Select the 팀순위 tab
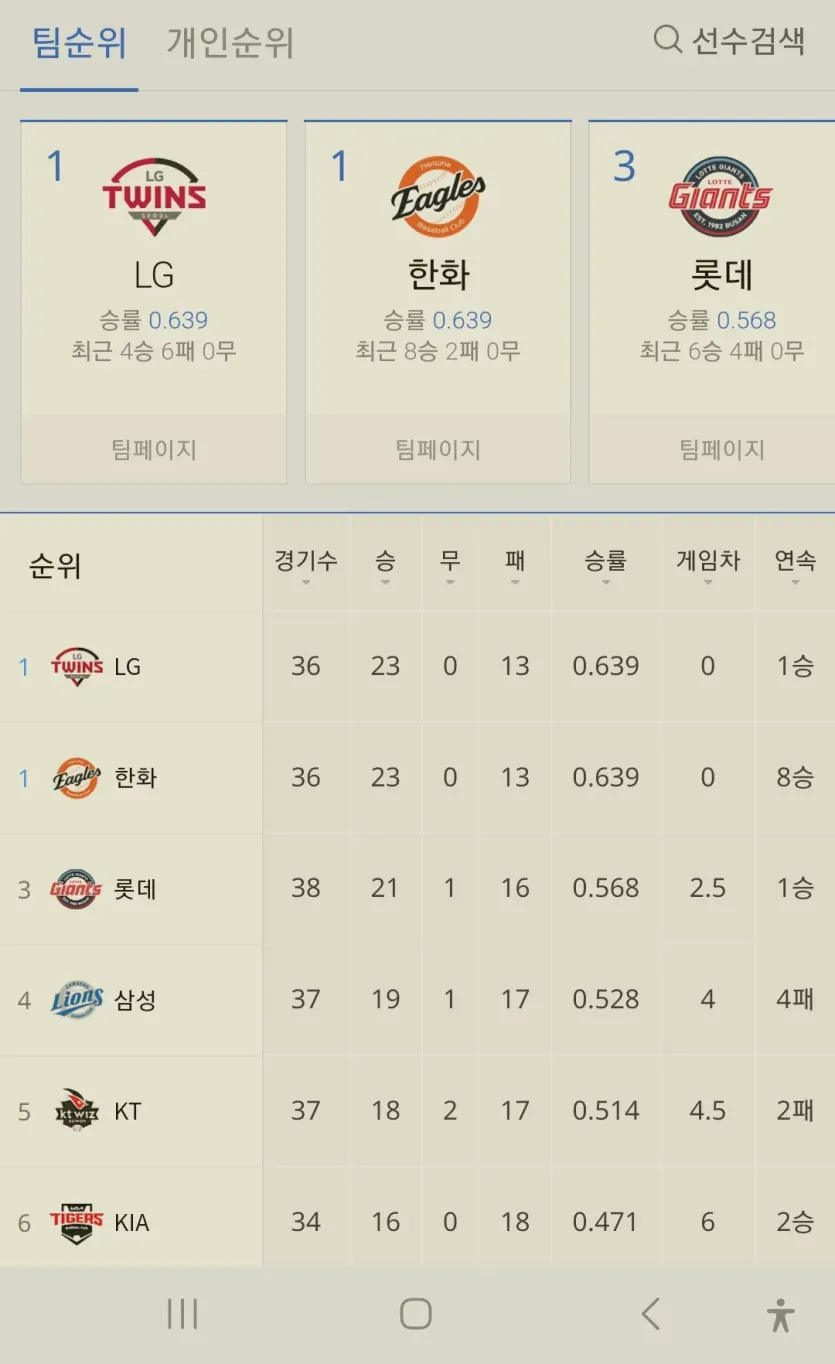This screenshot has width=835, height=1364. [x=79, y=43]
